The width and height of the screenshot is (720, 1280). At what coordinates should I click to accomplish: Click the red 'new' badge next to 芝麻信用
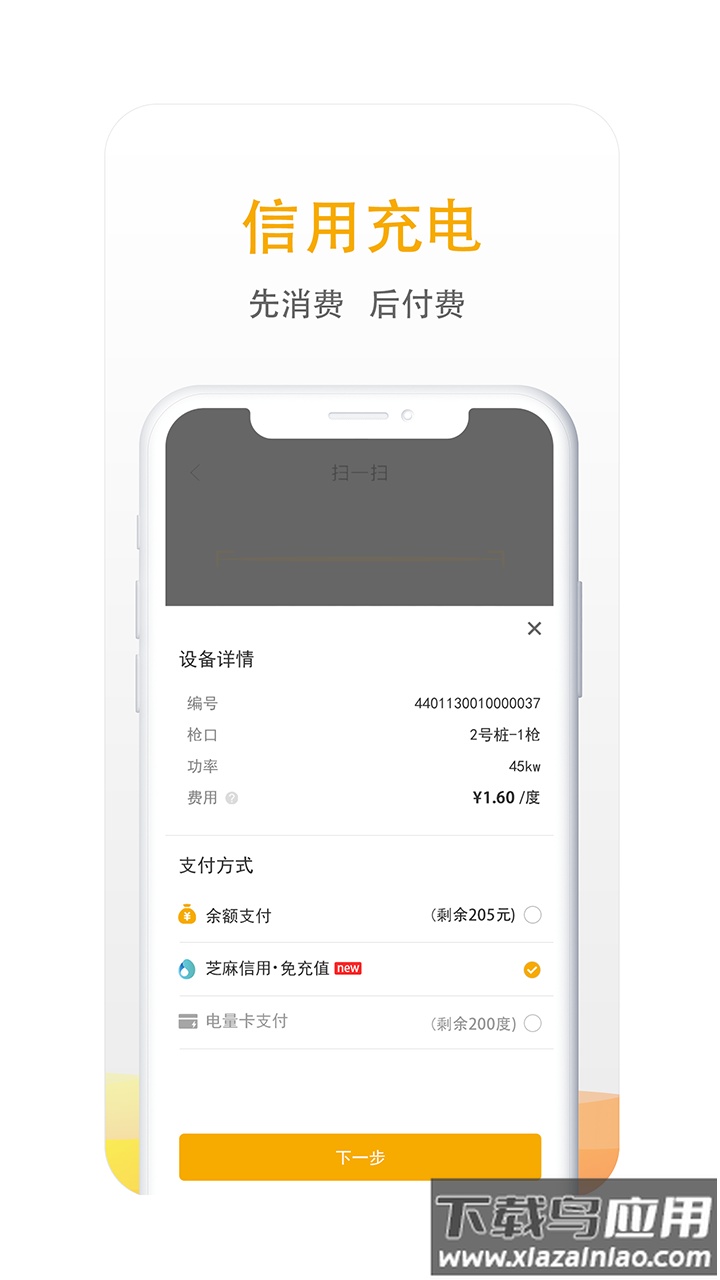[x=347, y=967]
